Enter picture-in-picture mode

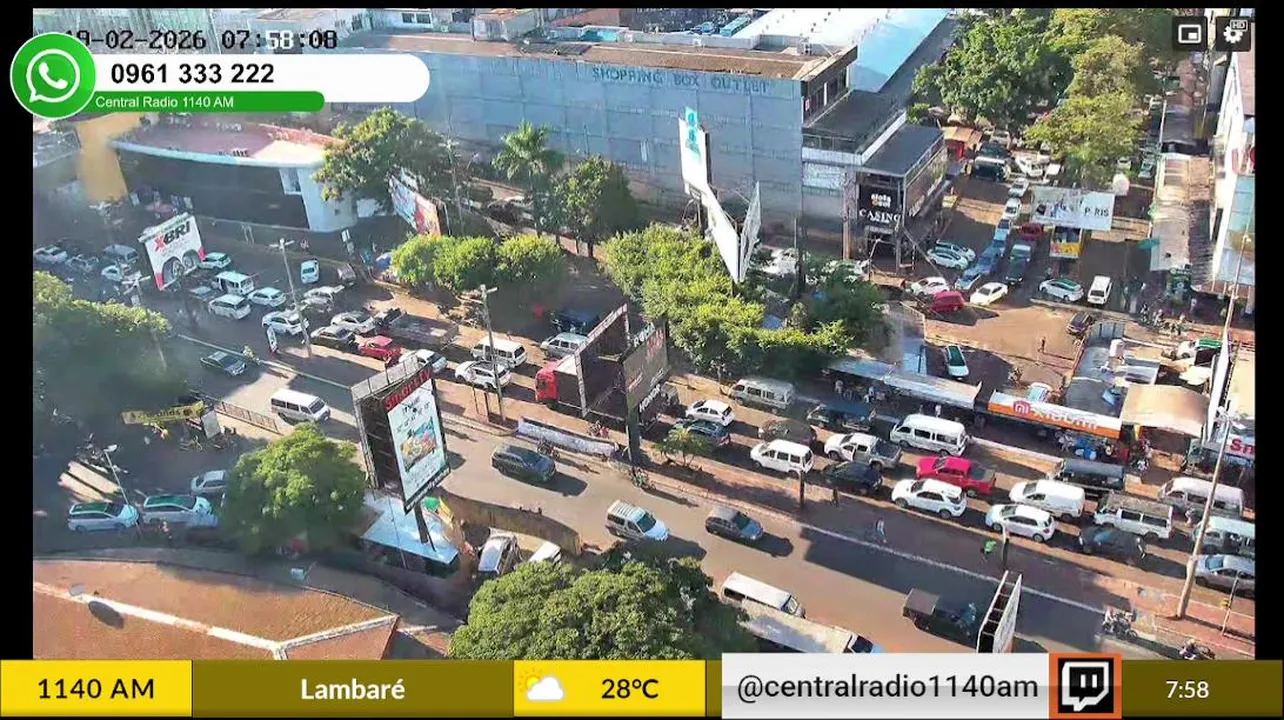[1189, 34]
